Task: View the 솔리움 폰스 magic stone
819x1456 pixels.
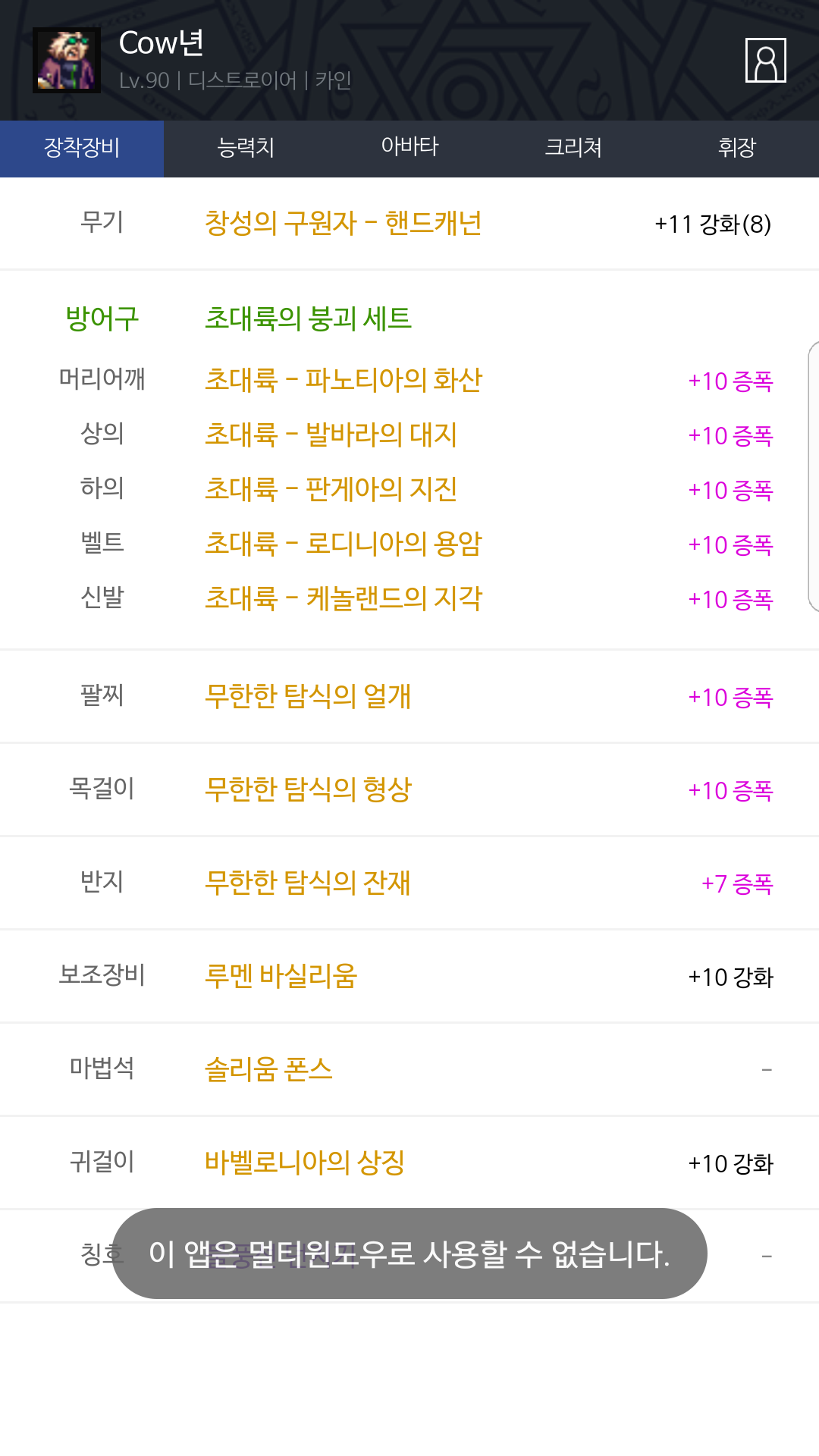Action: coord(268,1069)
